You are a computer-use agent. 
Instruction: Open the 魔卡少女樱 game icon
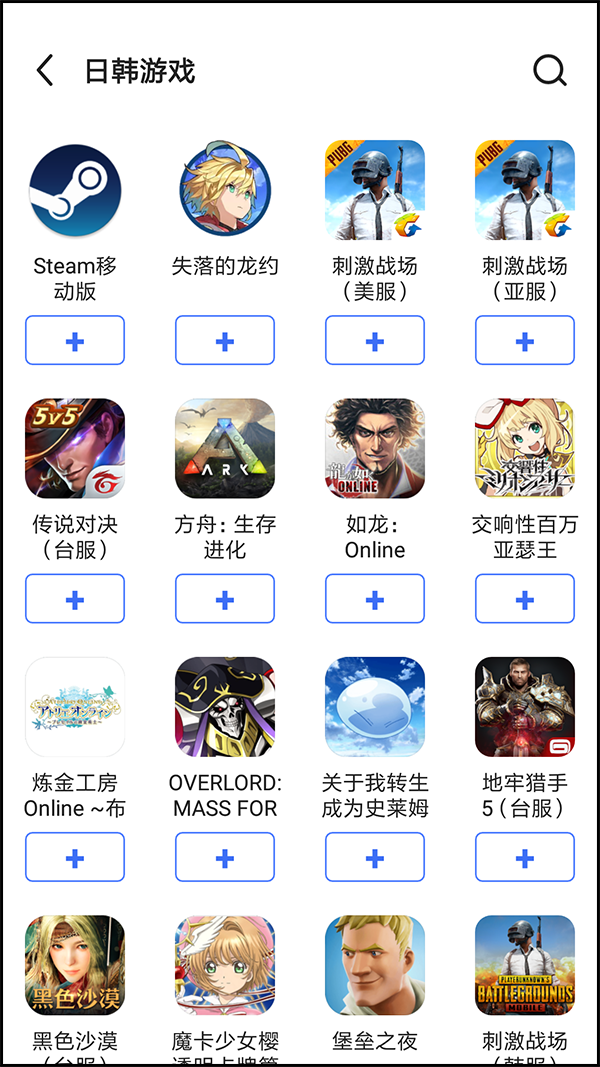[225, 965]
